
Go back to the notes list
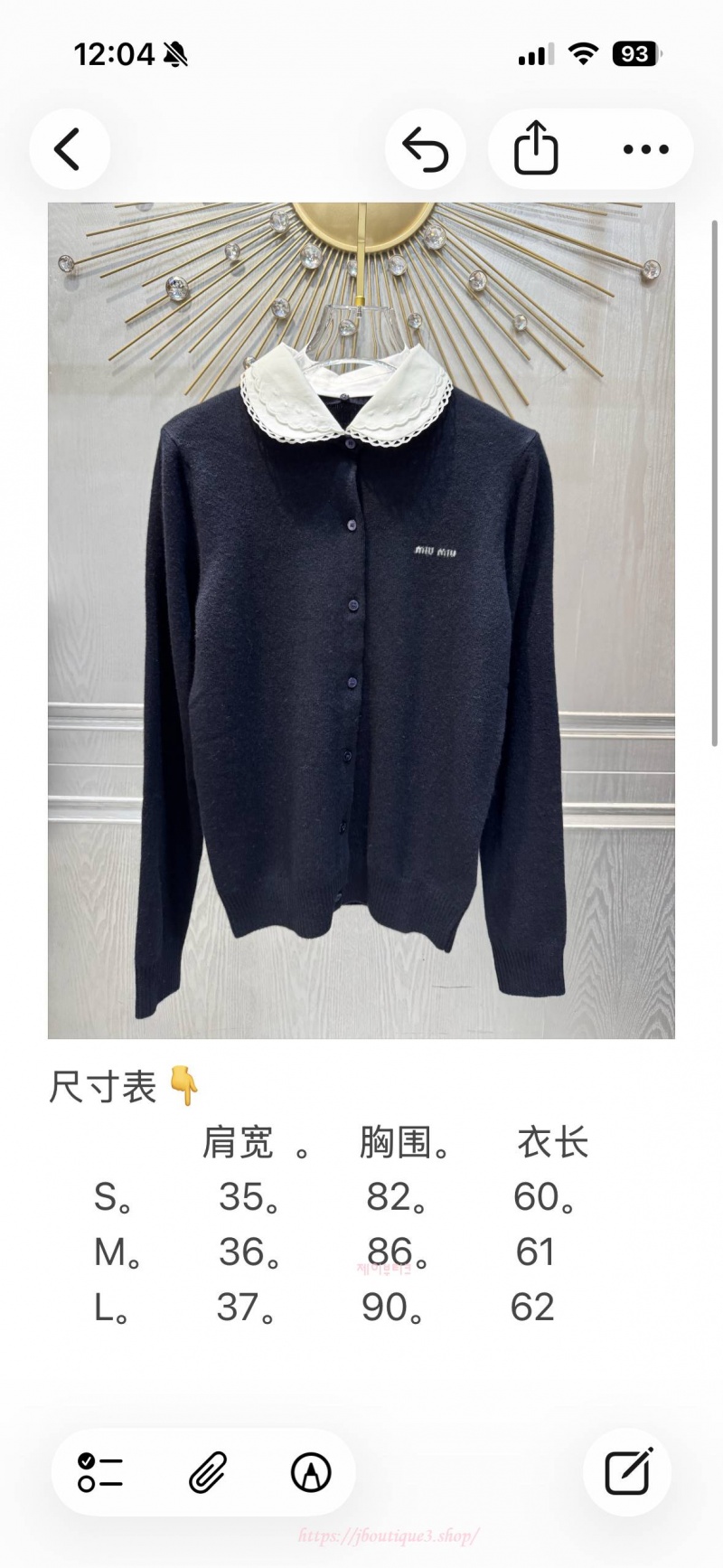(x=69, y=149)
